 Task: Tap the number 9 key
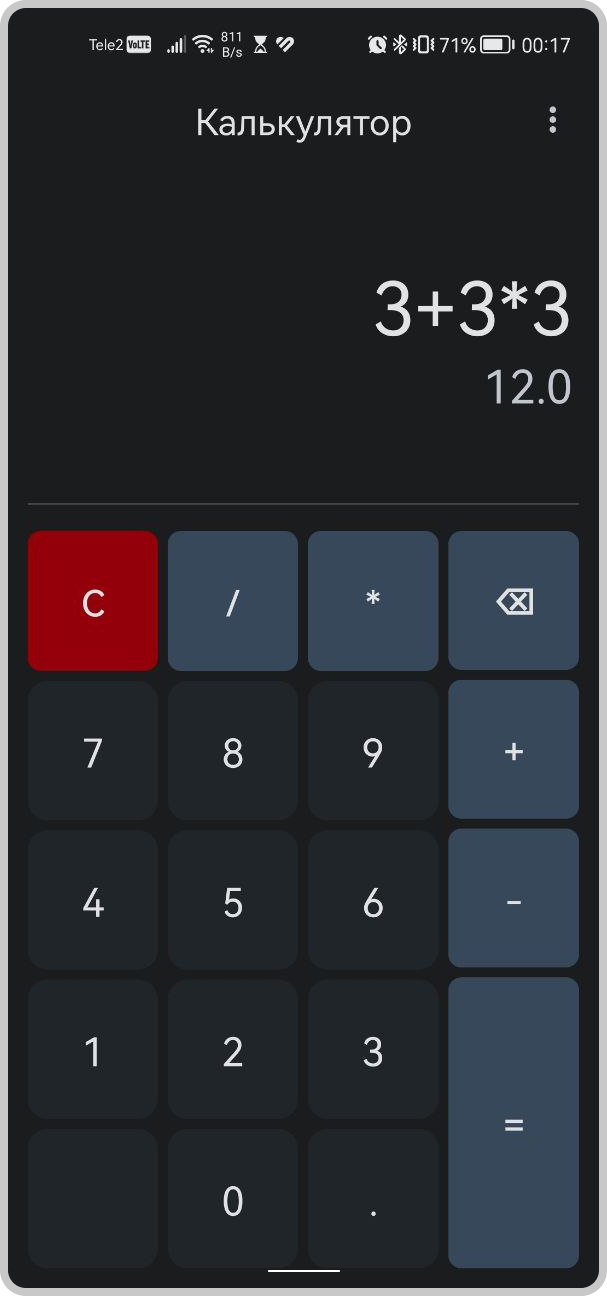(x=373, y=752)
